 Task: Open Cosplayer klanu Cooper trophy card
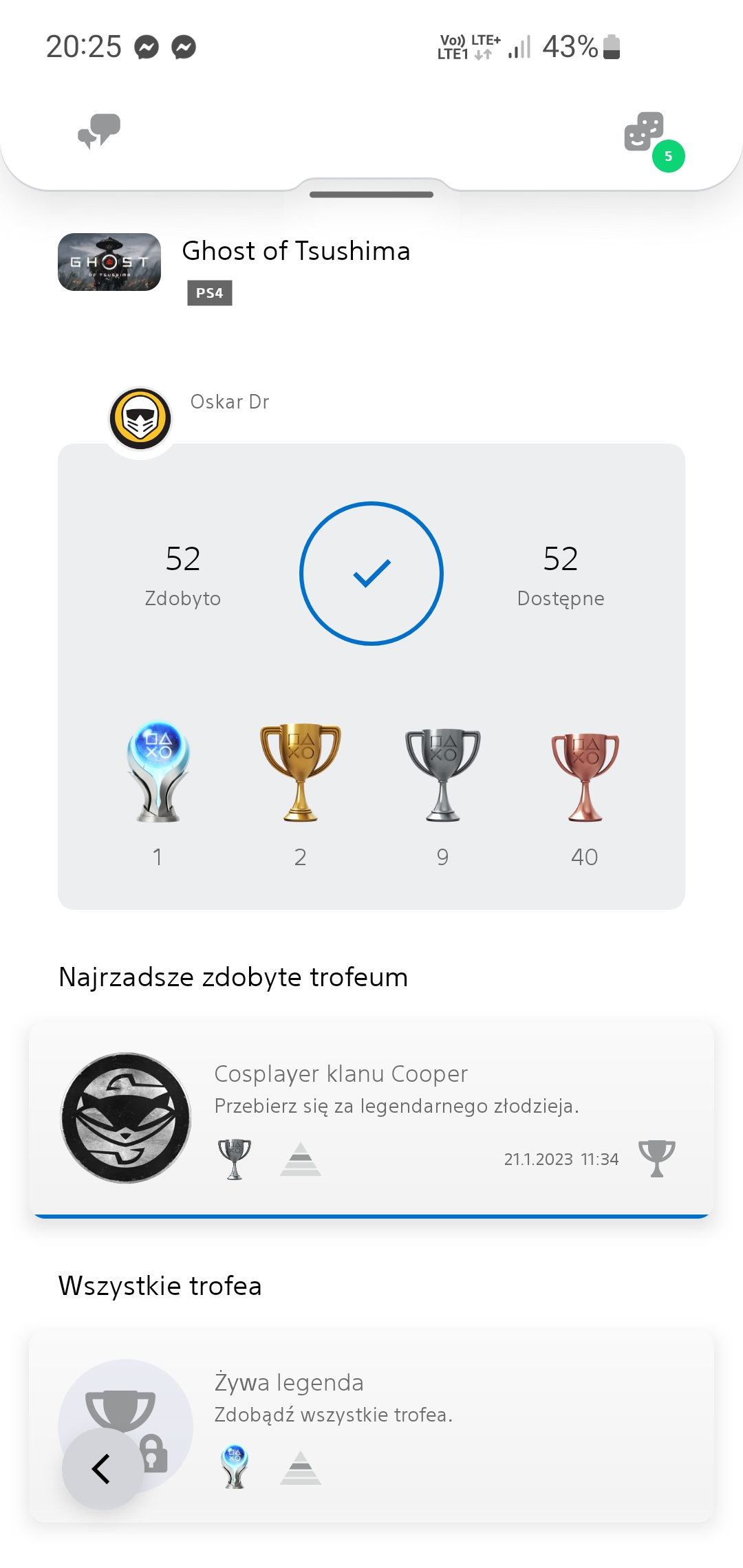point(371,1118)
